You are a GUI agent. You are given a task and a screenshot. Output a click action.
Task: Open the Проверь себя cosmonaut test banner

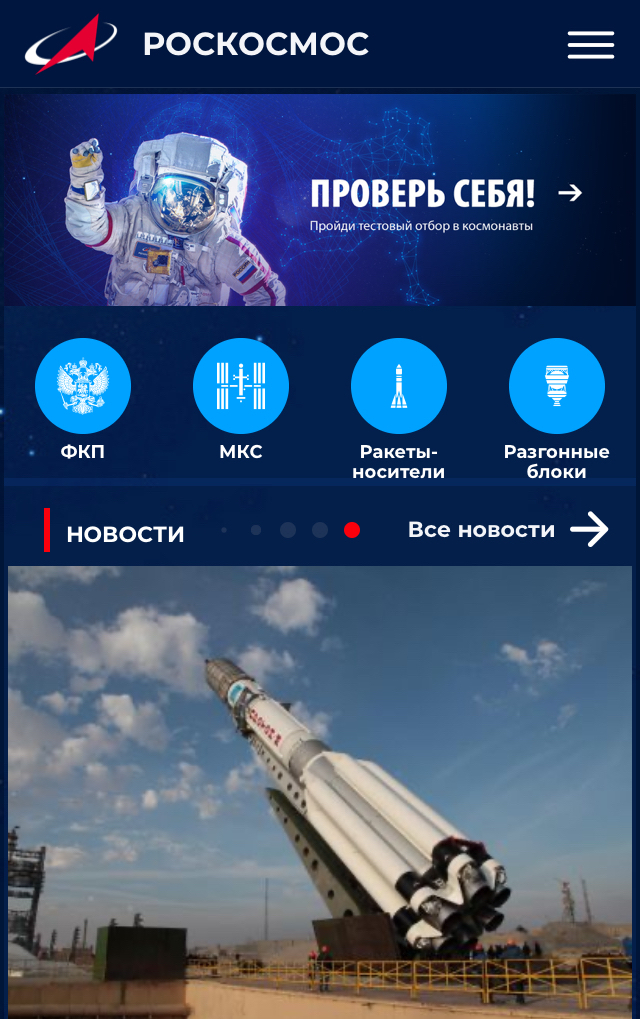320,200
